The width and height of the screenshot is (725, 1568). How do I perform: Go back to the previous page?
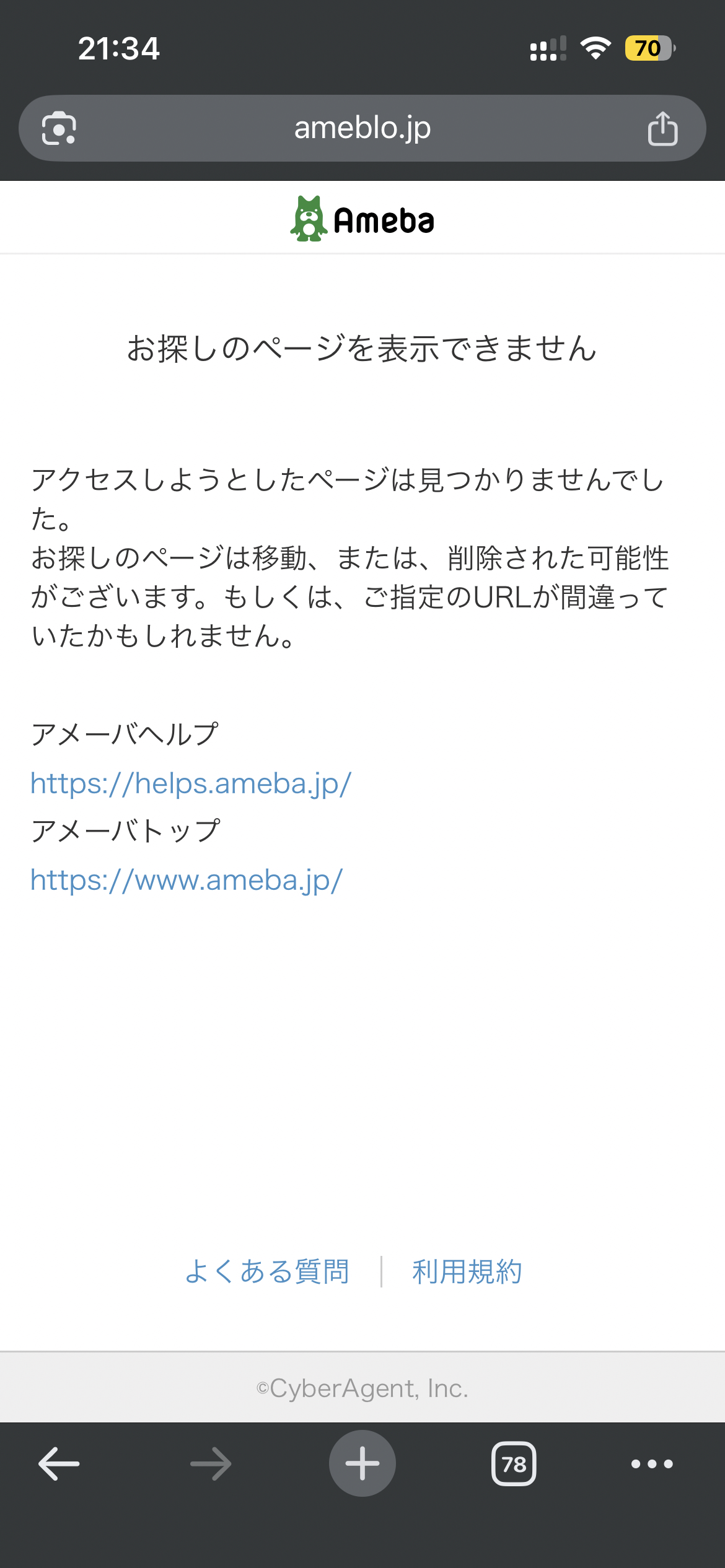(59, 1464)
